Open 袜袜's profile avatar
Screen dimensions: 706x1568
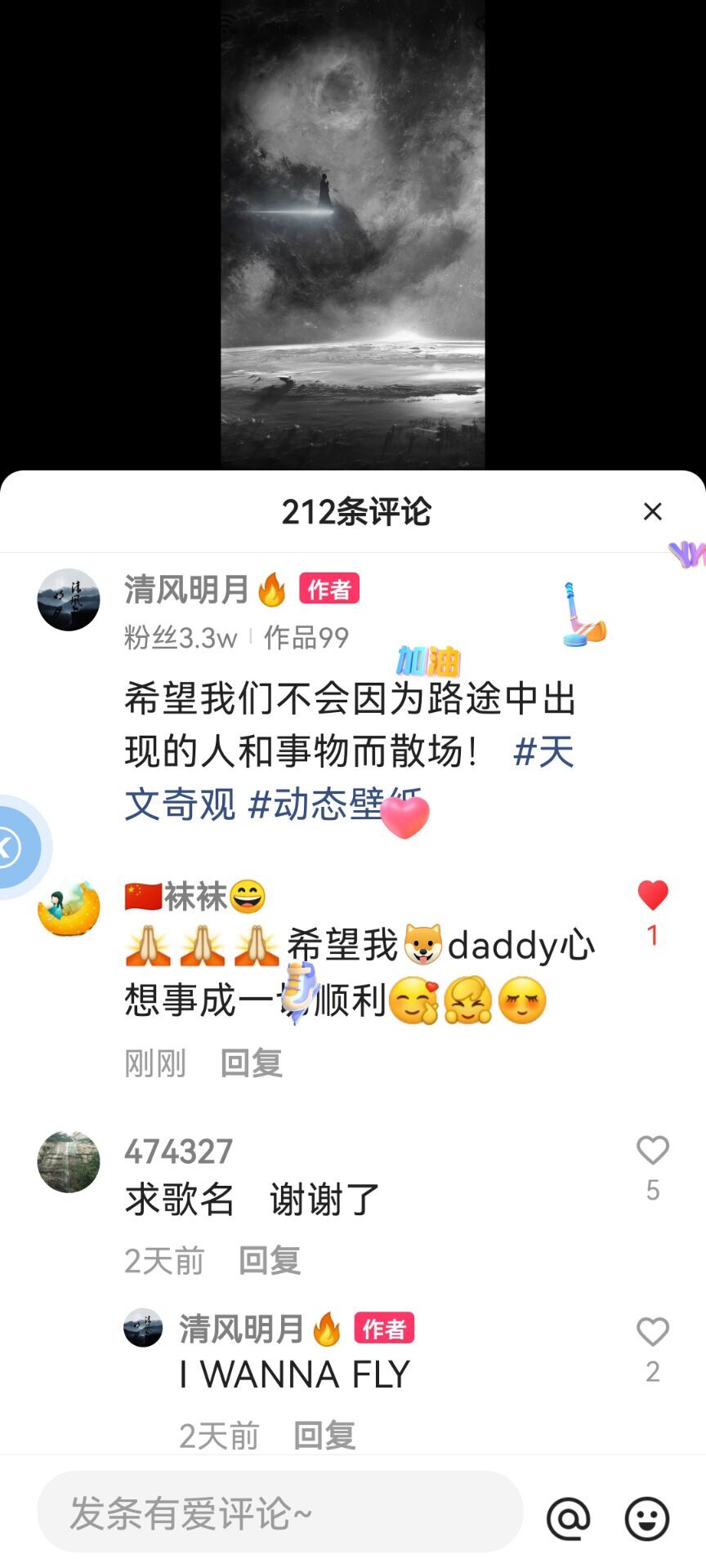pos(69,908)
